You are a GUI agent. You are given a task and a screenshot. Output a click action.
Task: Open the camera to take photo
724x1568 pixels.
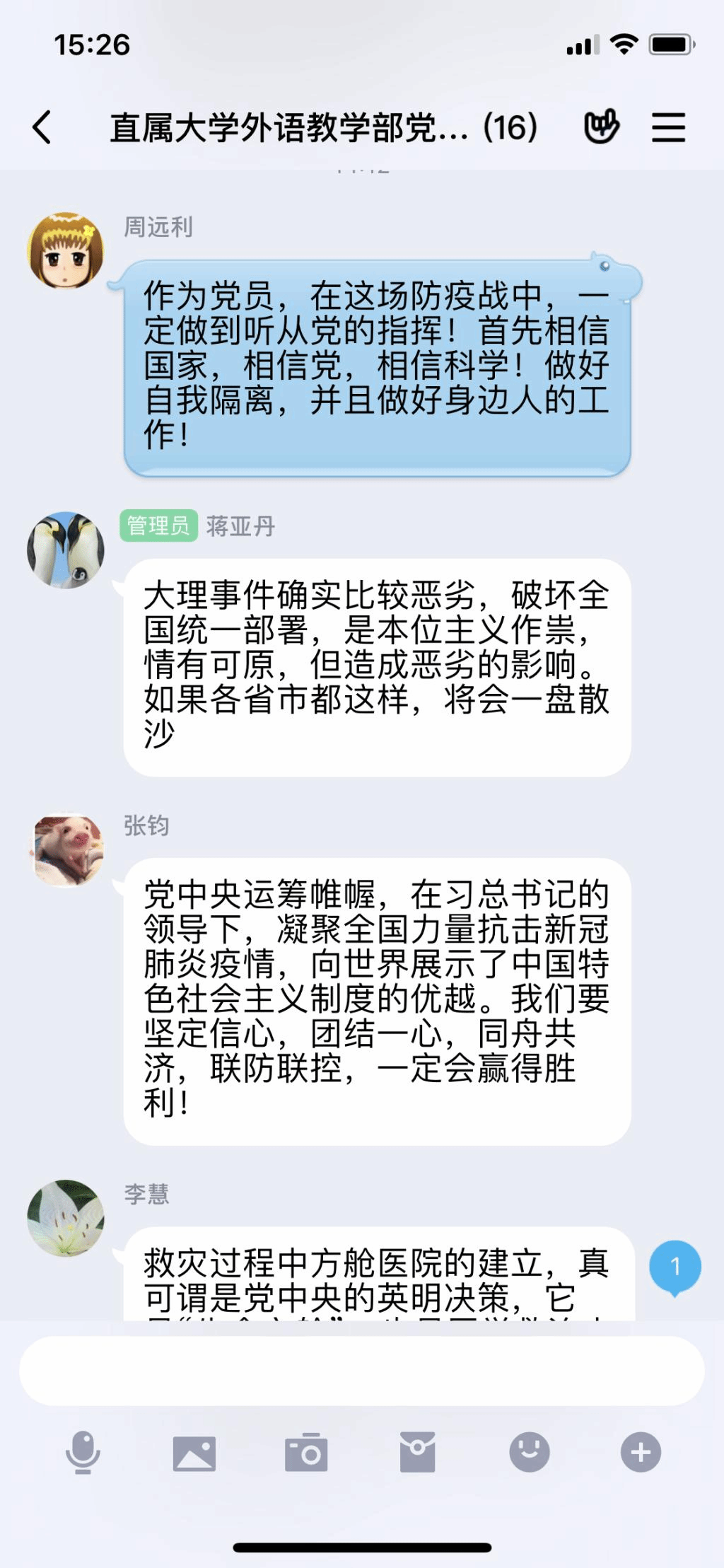pyautogui.click(x=306, y=1453)
